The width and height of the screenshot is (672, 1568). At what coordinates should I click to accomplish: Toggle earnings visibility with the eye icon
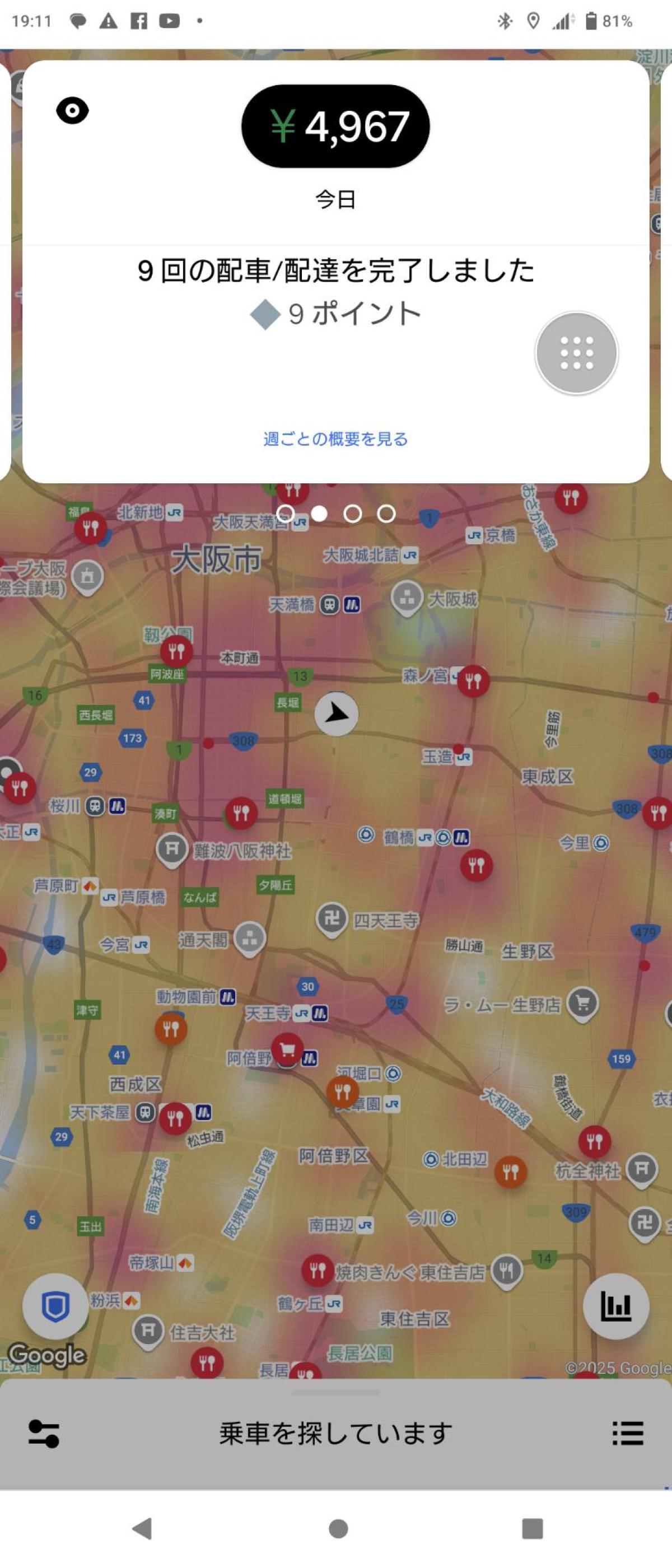click(x=72, y=111)
